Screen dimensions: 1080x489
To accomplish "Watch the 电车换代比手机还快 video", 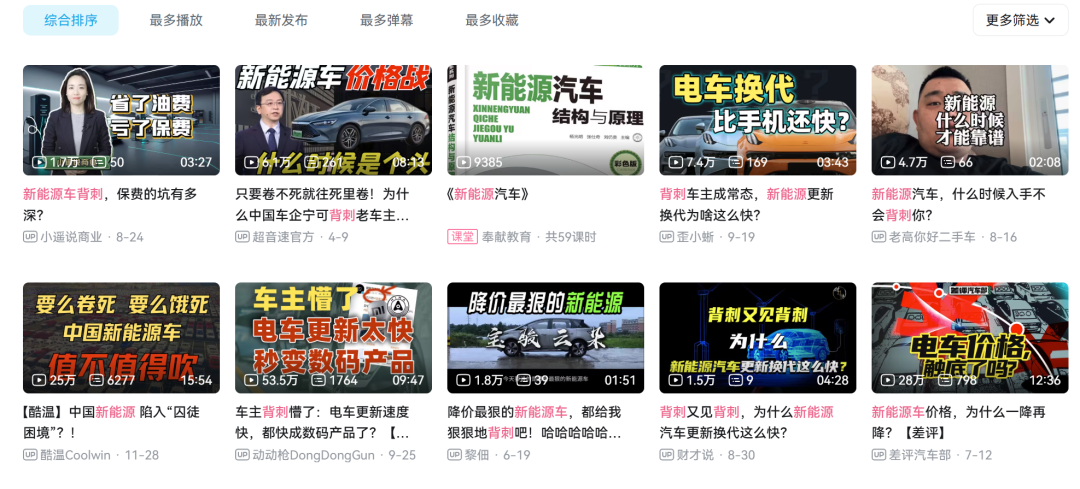I will tap(757, 119).
